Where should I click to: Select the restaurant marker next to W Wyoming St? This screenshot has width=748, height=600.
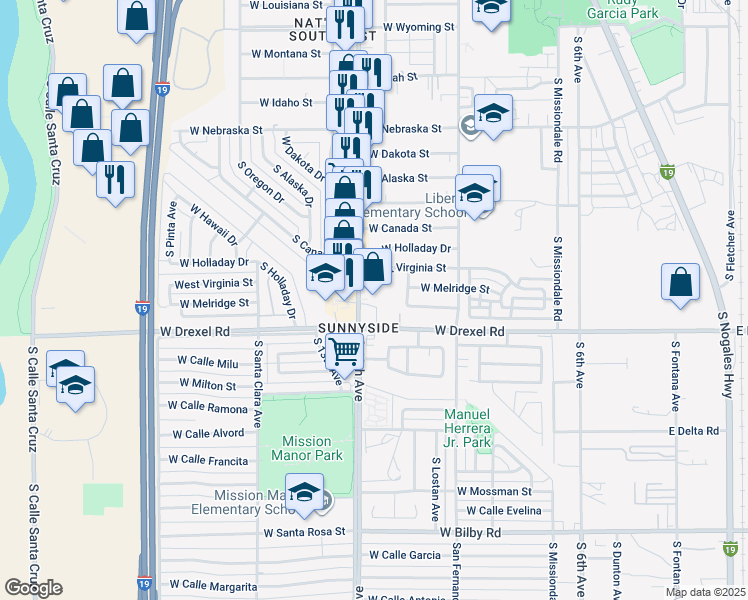point(345,25)
